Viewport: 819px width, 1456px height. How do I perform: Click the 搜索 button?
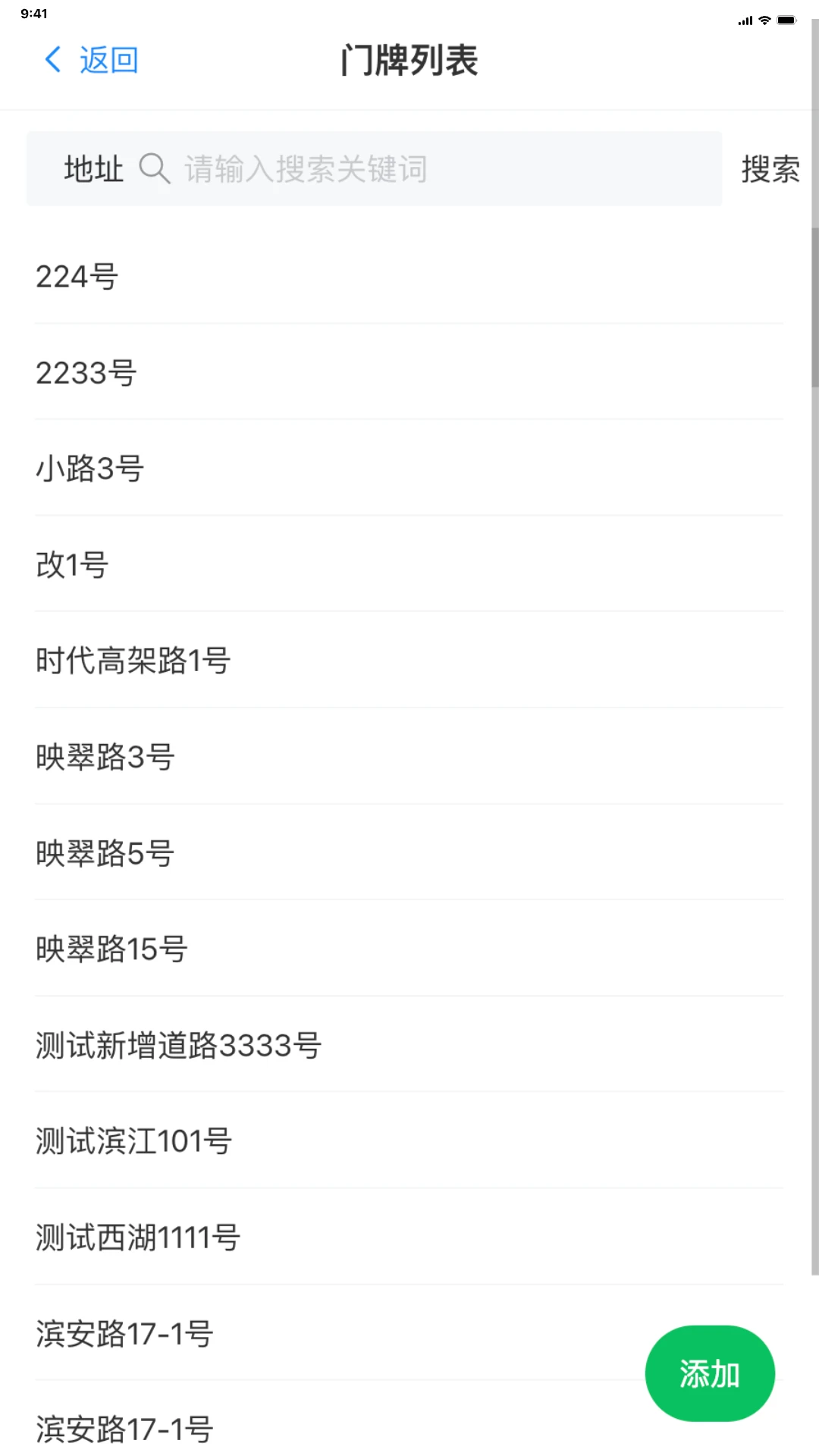tap(770, 168)
